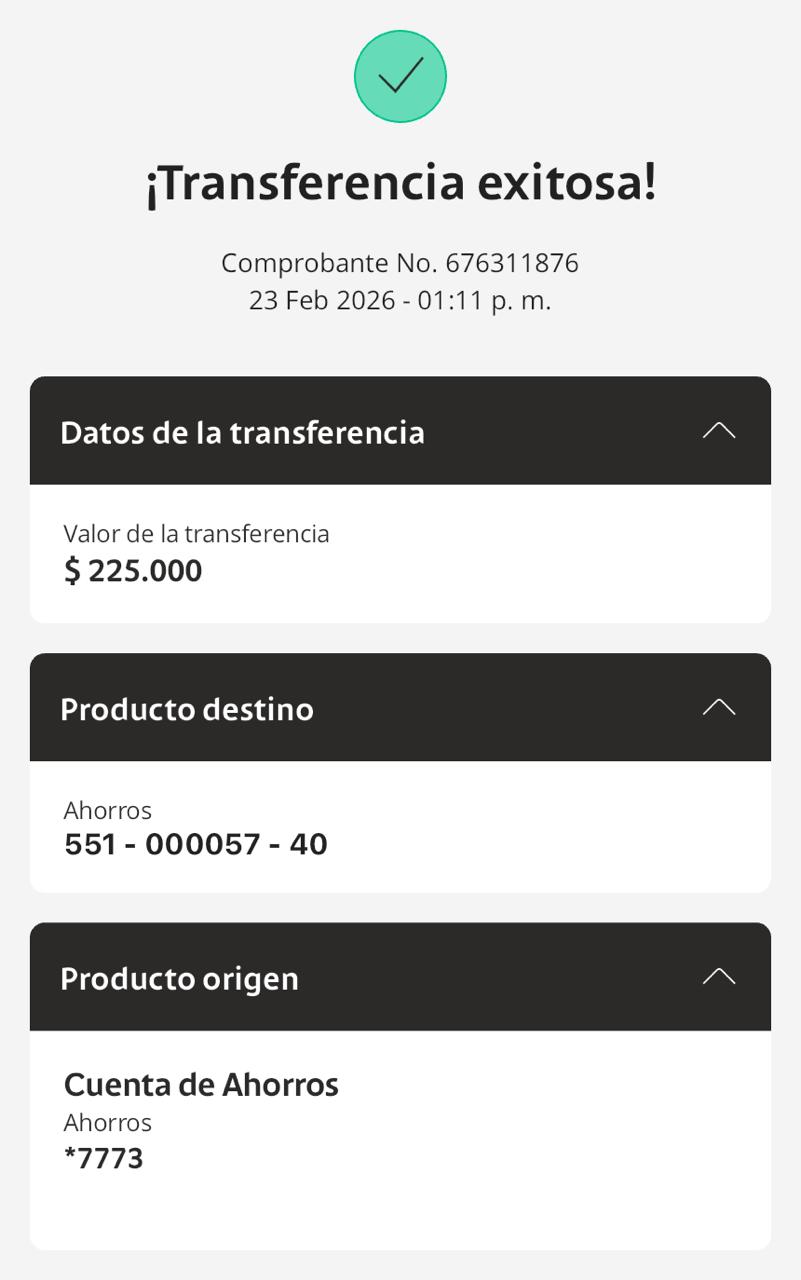
Task: Collapse the Datos de la transferencia section
Action: point(719,431)
